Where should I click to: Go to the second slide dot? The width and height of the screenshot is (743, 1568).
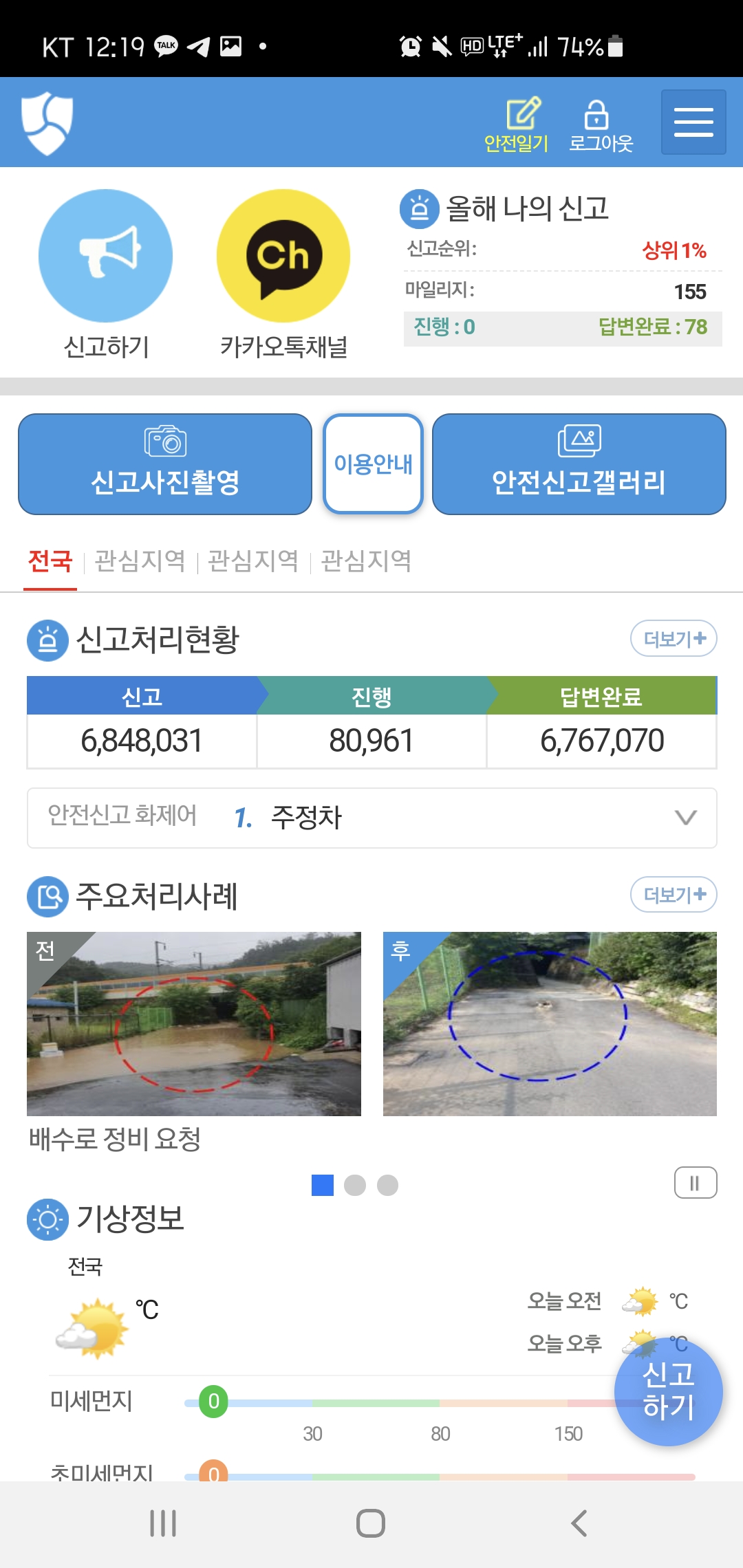coord(355,1185)
